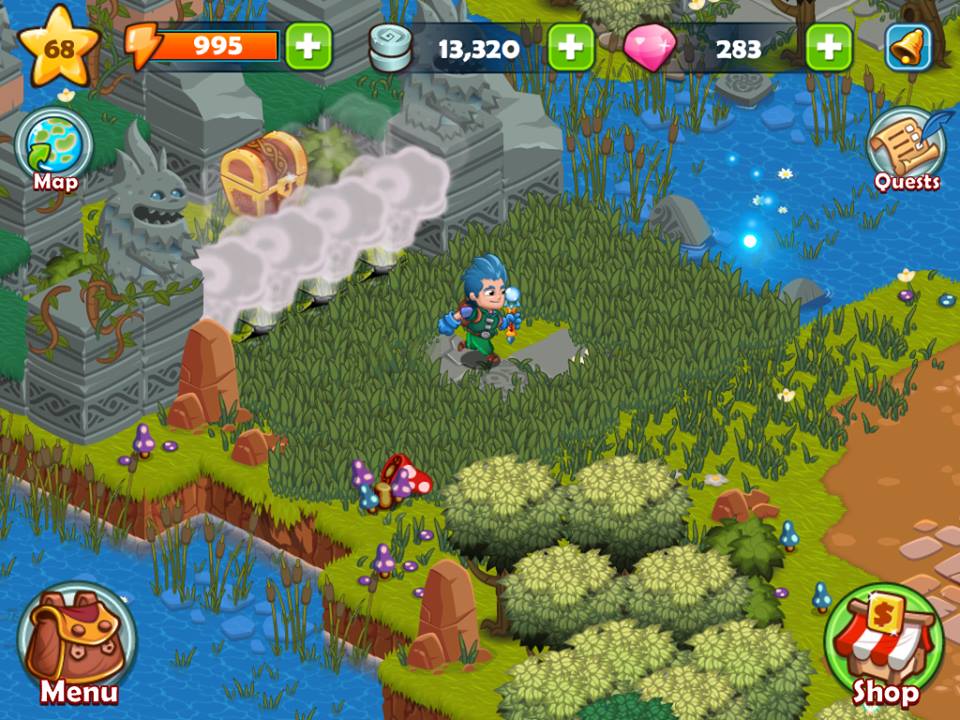Visit the Shop
This screenshot has width=960, height=720.
884,645
